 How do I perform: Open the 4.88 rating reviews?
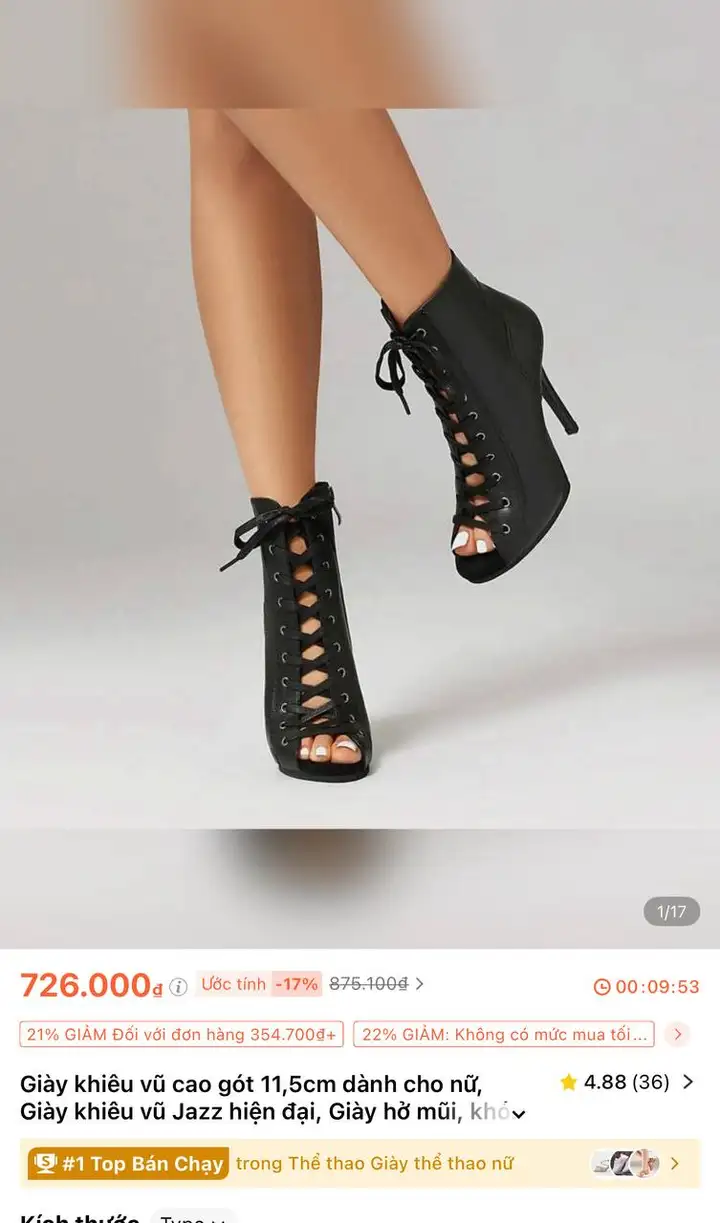click(x=627, y=1082)
